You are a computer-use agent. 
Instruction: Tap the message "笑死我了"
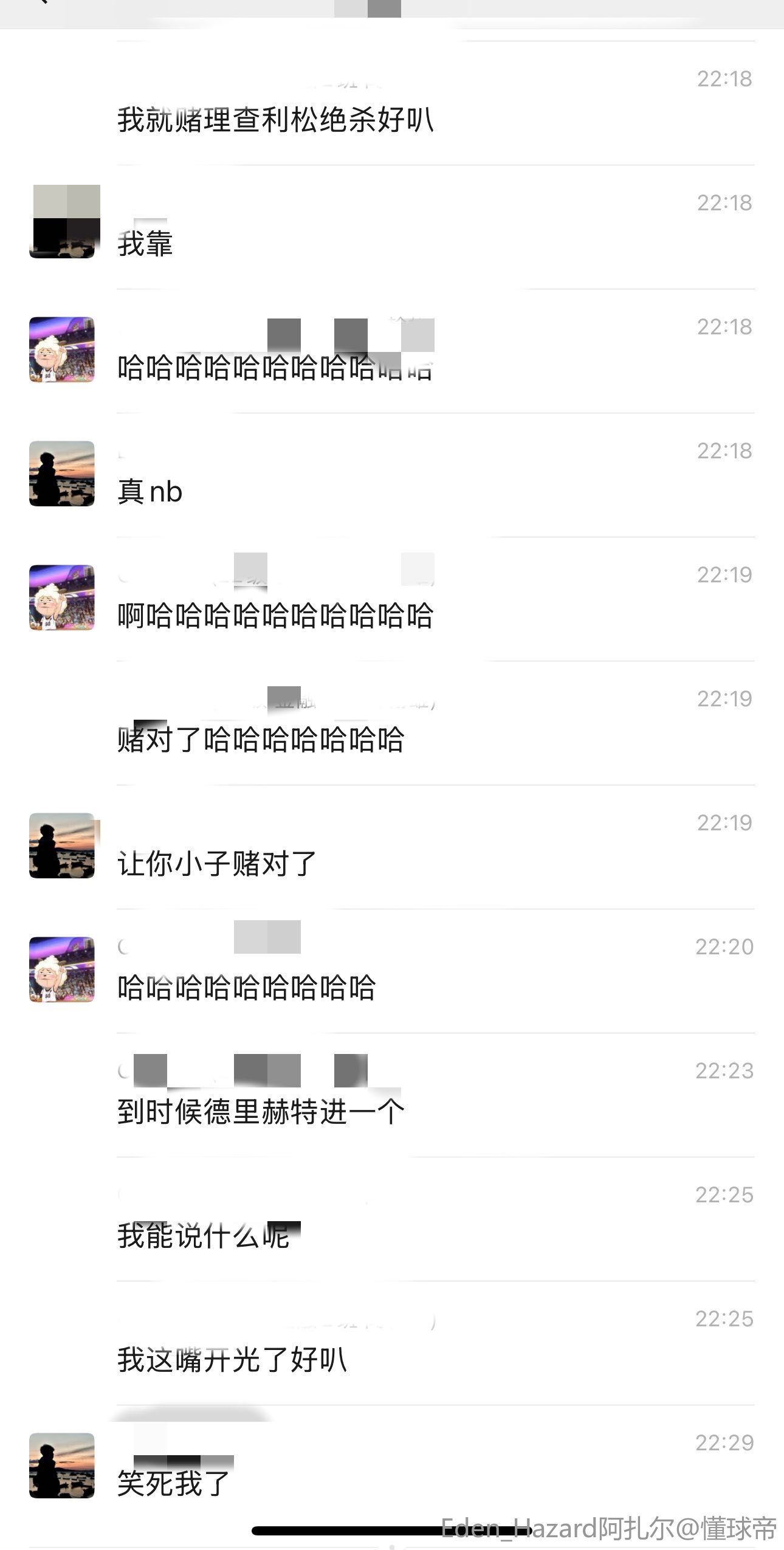173,1484
